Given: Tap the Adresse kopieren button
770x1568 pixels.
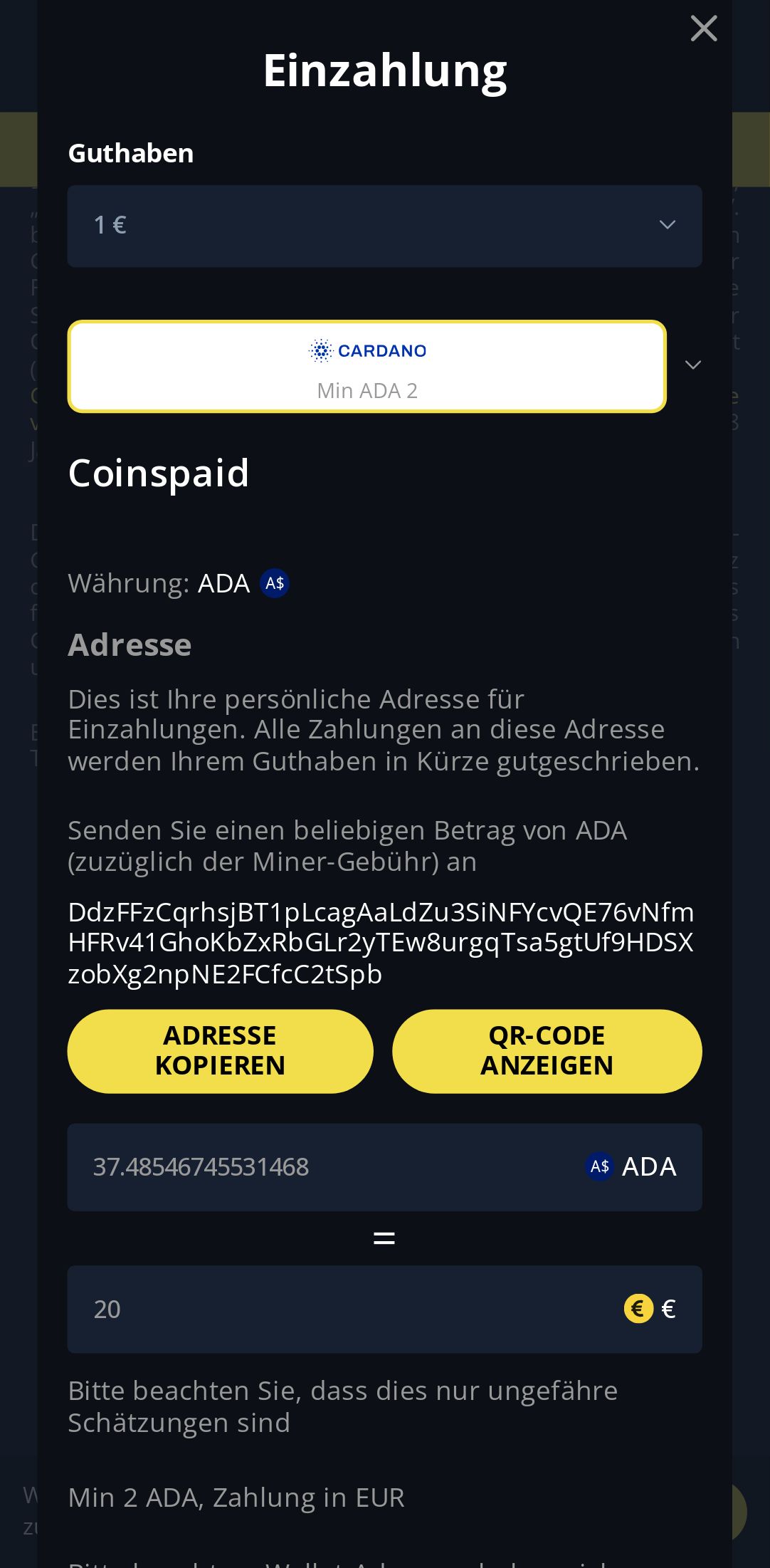Looking at the screenshot, I should point(220,1050).
